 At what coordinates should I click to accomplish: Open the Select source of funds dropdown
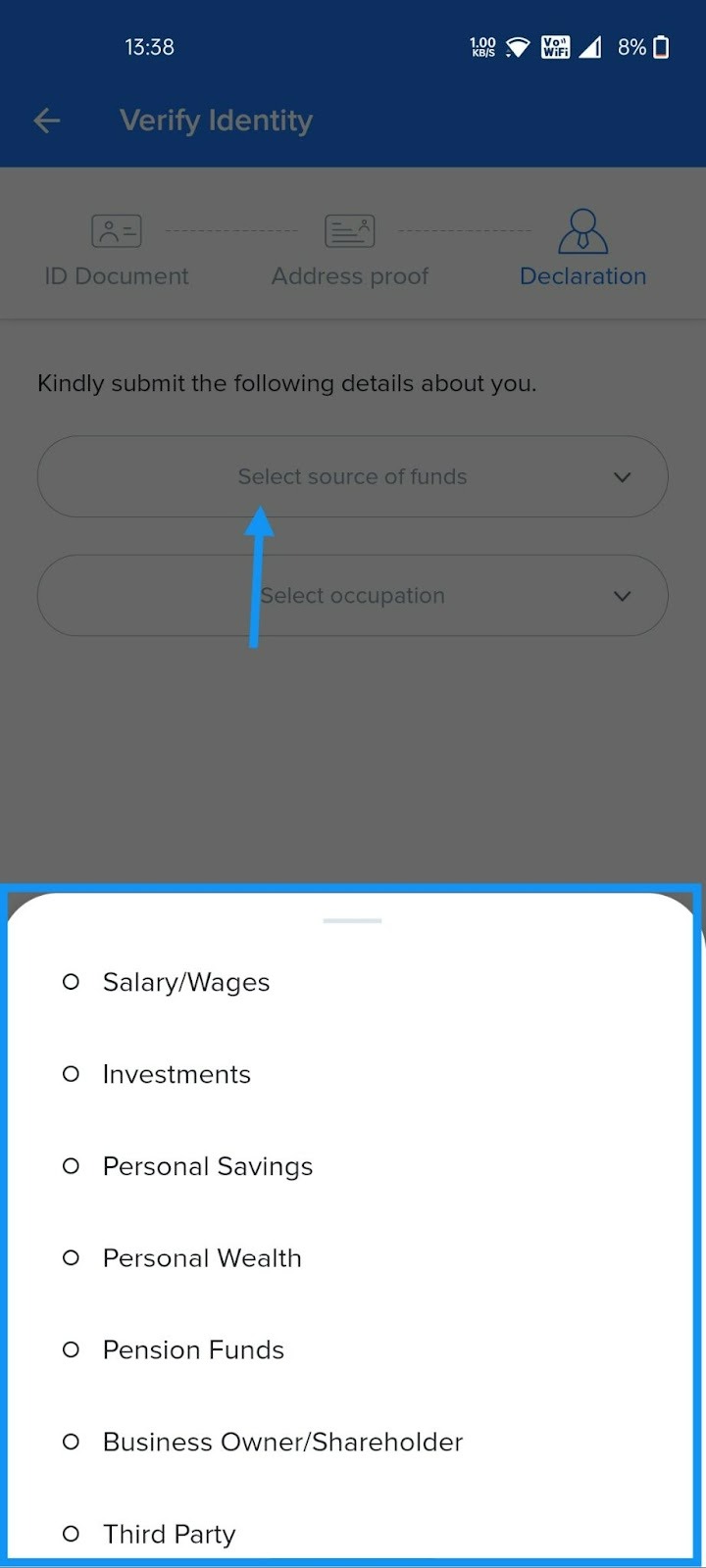pyautogui.click(x=353, y=477)
